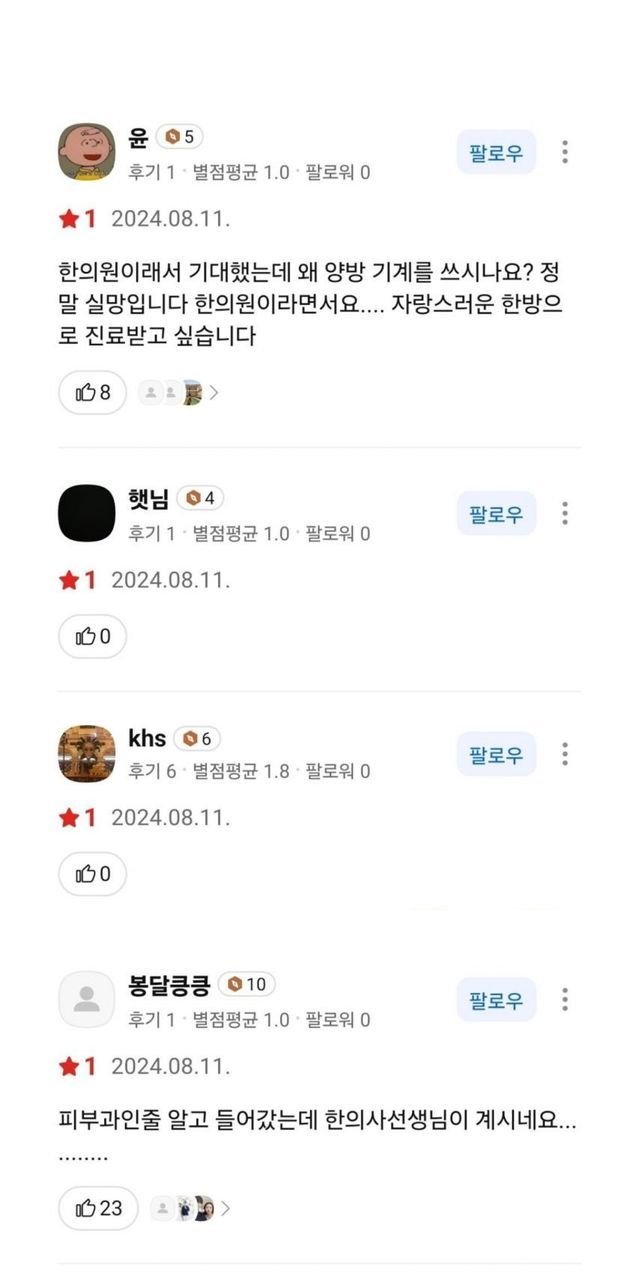Follow the reviewer 윤
This screenshot has height=1280, width=640.
(x=496, y=153)
